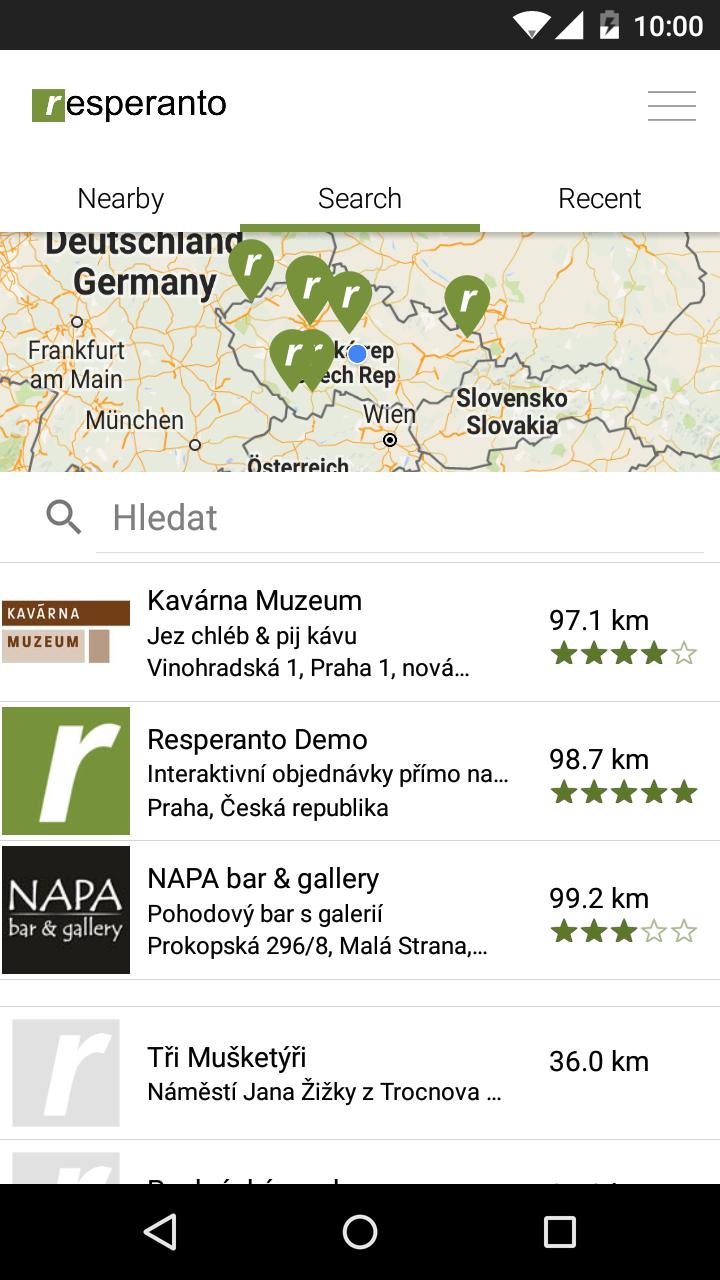This screenshot has height=1280, width=720.
Task: Switch to the Recent tab
Action: (600, 198)
